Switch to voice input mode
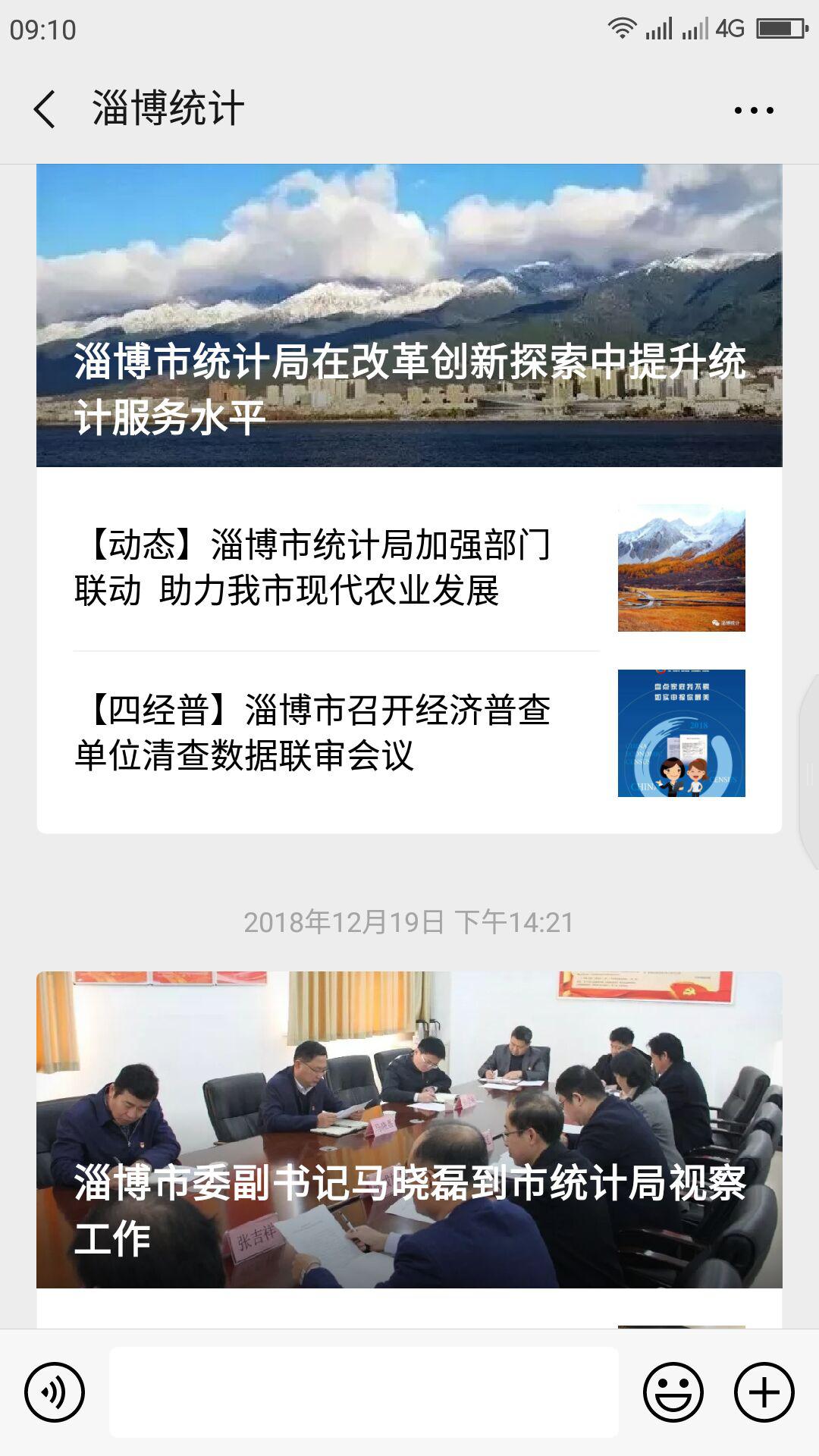The width and height of the screenshot is (819, 1456). pyautogui.click(x=55, y=1392)
